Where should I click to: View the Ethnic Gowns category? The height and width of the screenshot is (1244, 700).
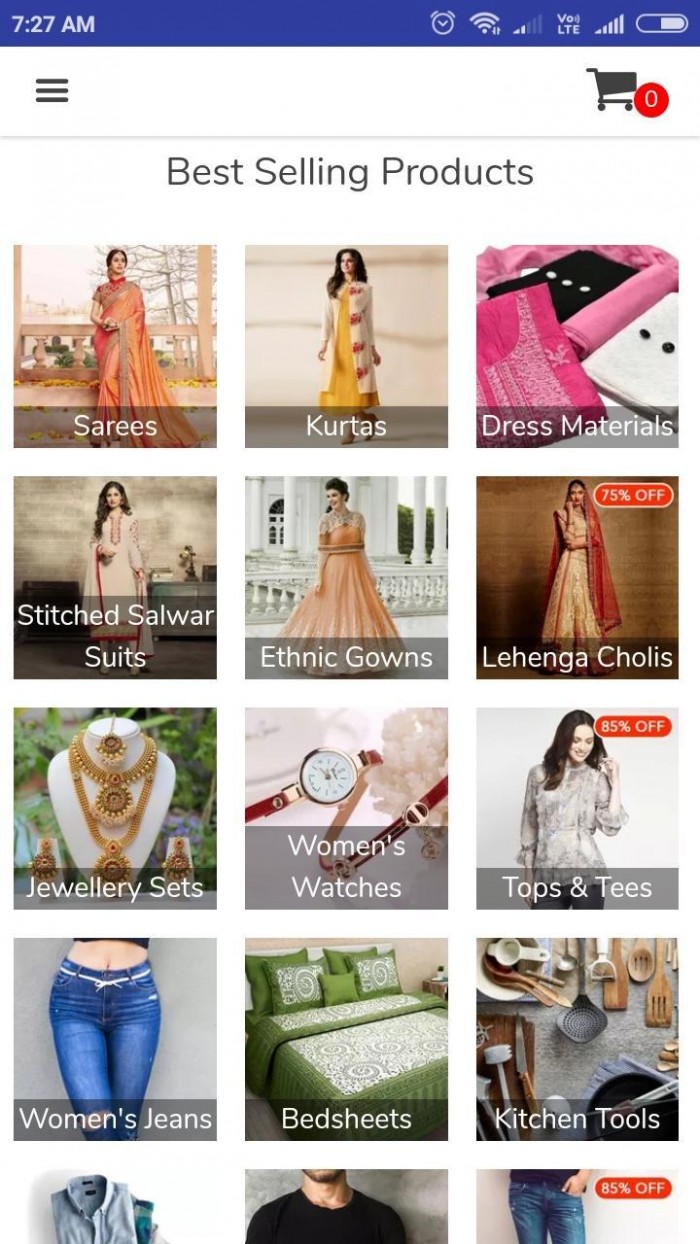(346, 577)
